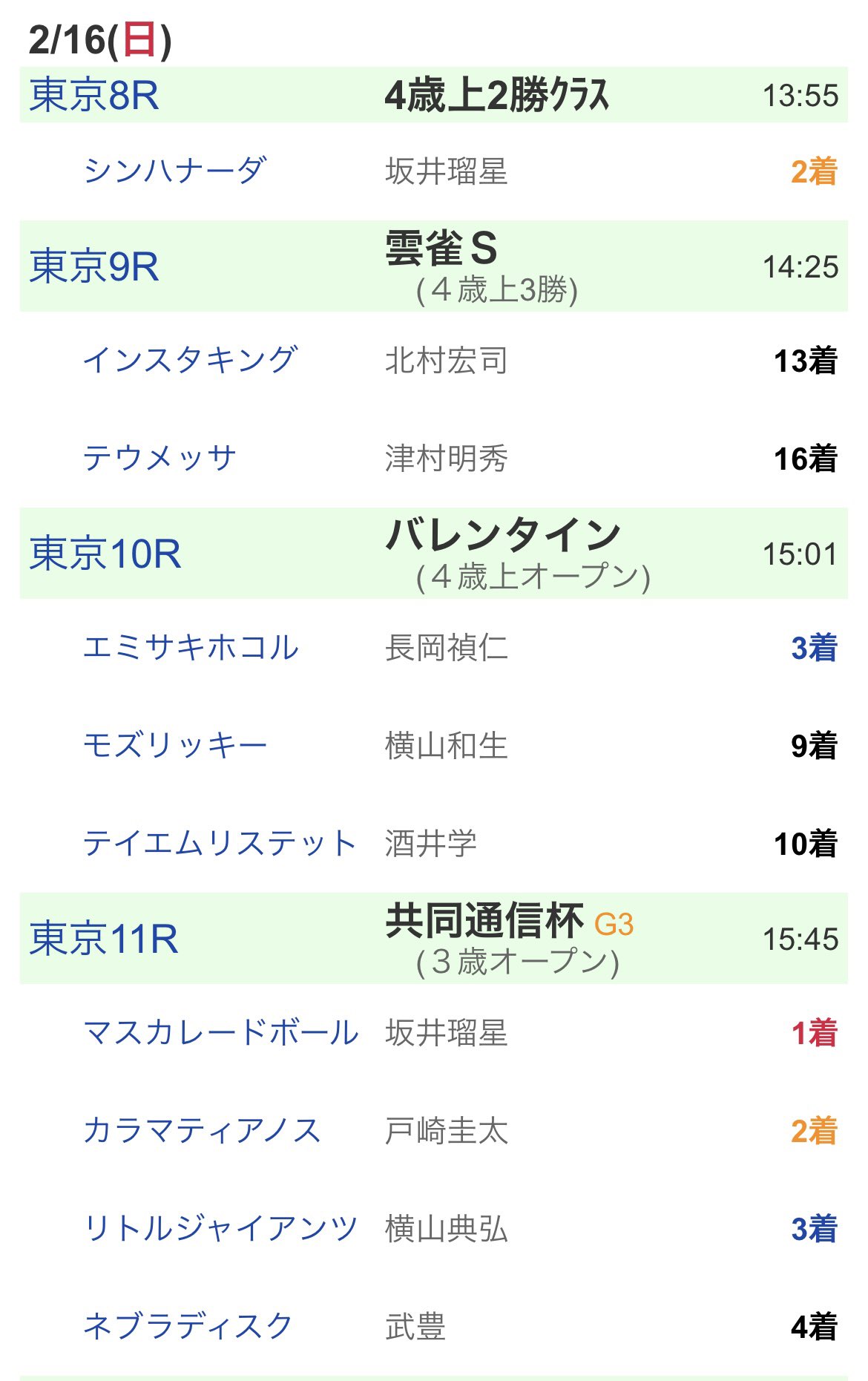Select the horse リトルジャイアンツ

221,1228
